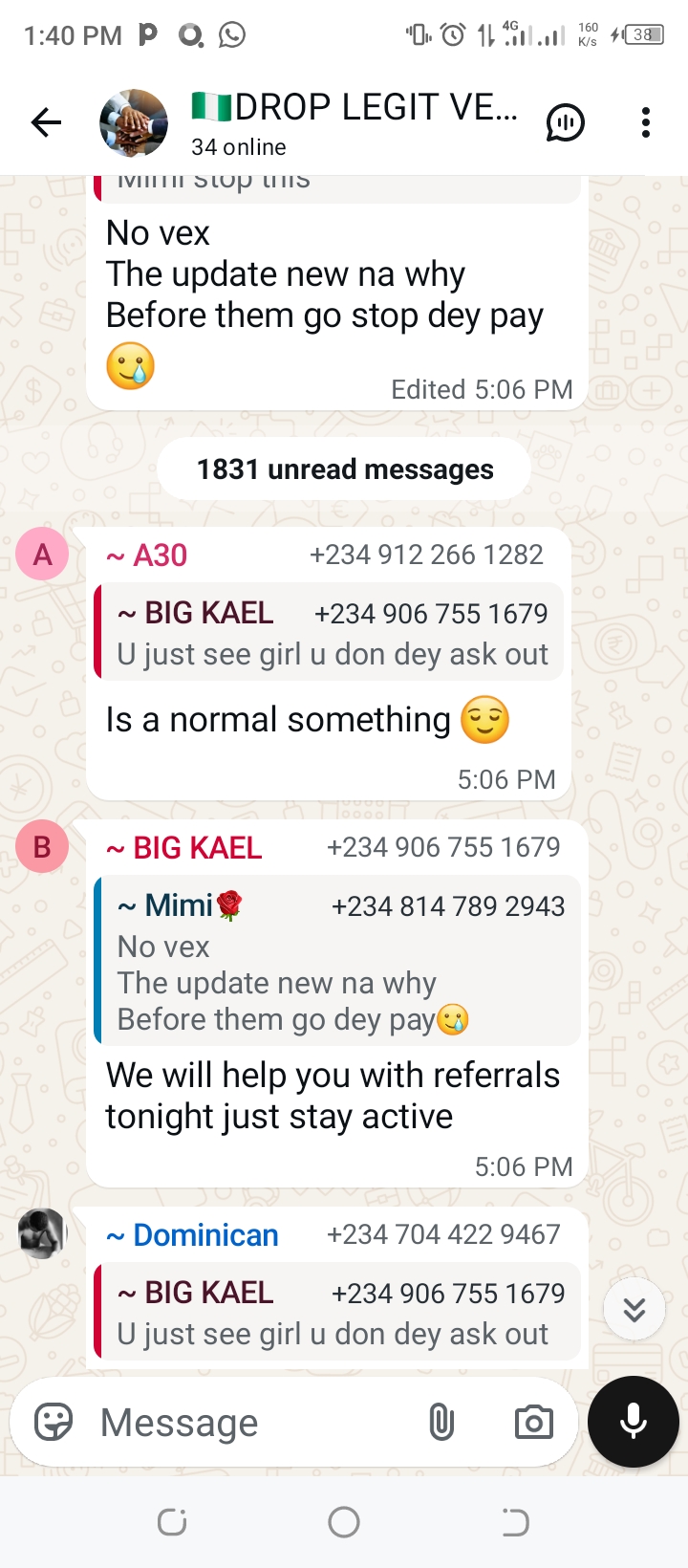Open A30's profile avatar
The width and height of the screenshot is (688, 1568).
(x=42, y=555)
